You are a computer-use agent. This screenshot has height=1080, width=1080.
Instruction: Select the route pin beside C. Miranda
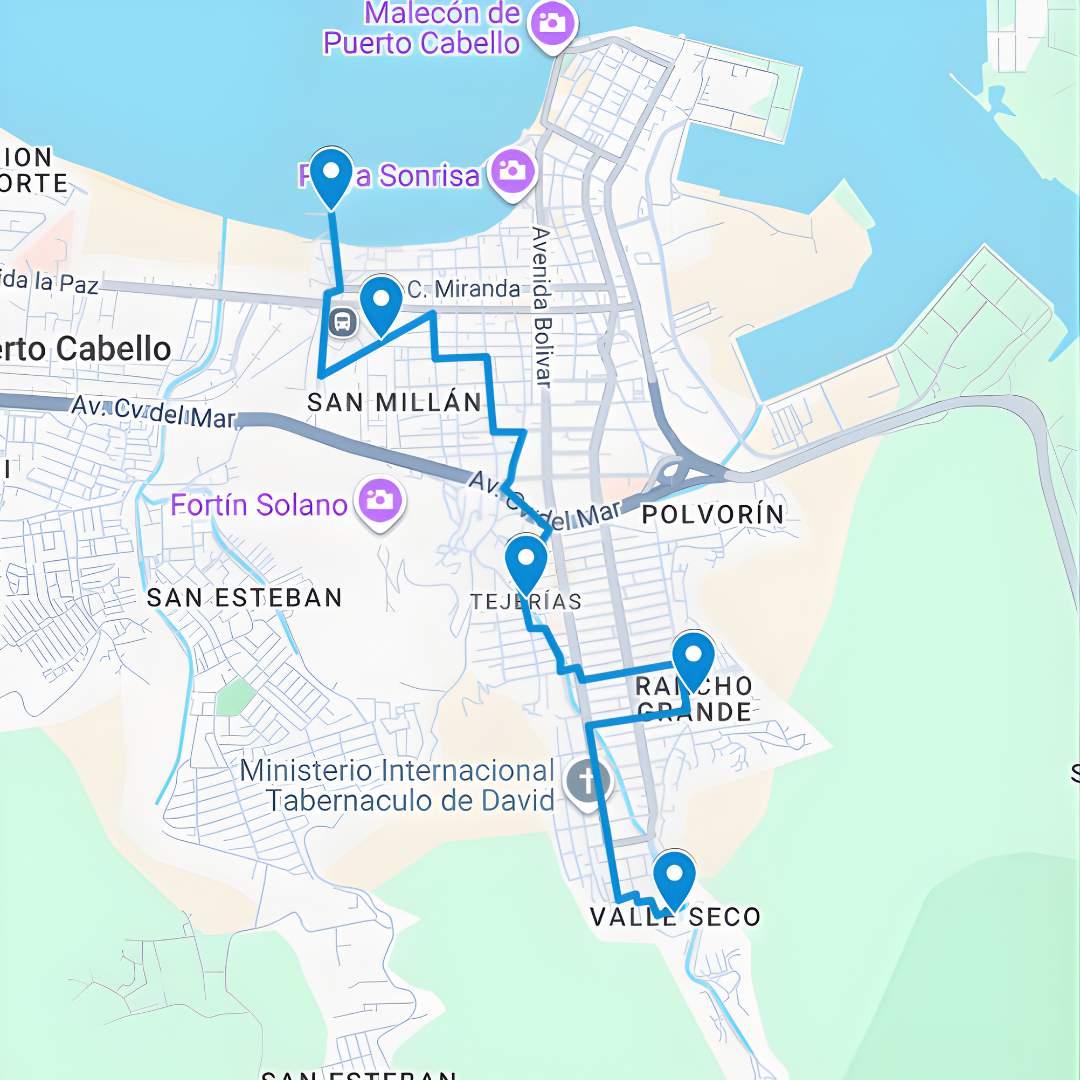tap(381, 302)
